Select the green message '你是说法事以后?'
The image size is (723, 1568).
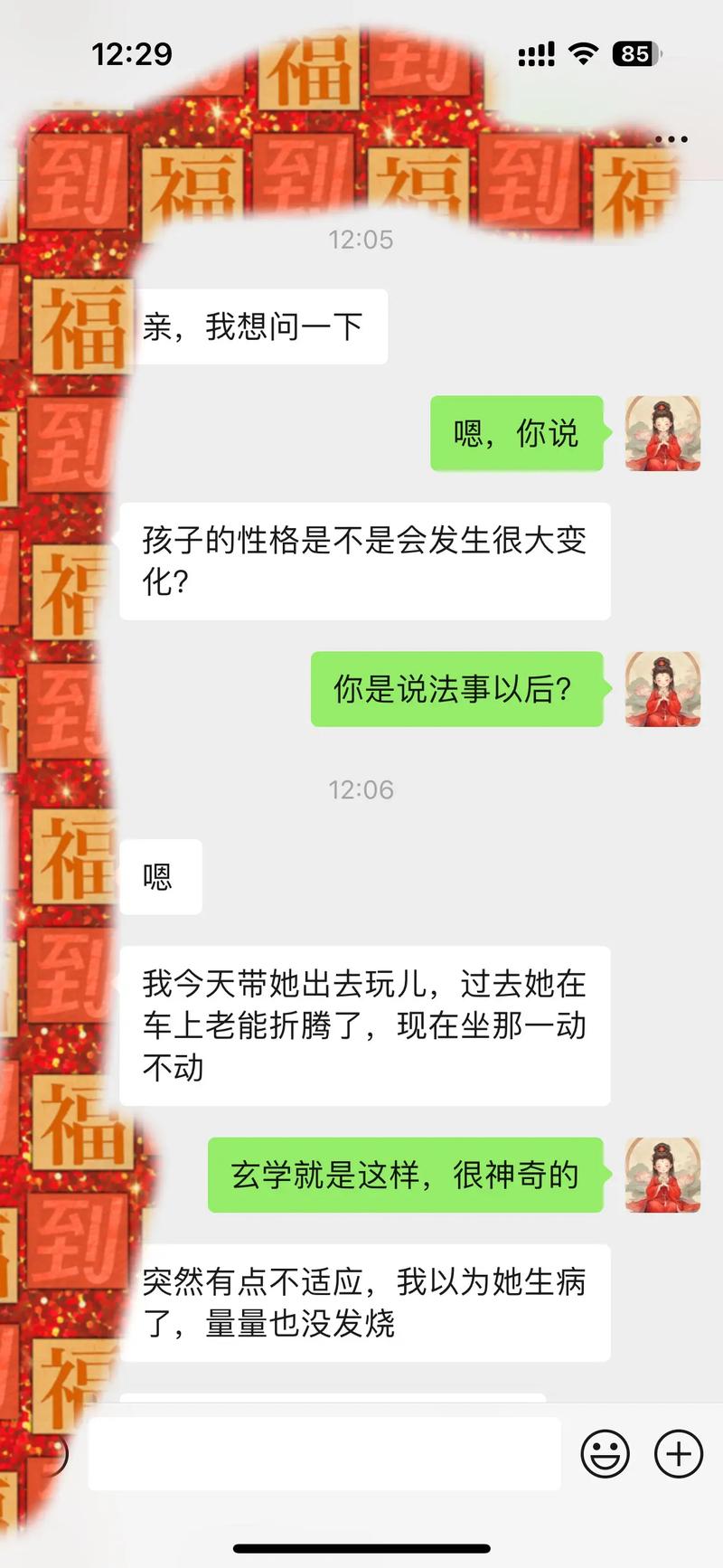tap(456, 688)
